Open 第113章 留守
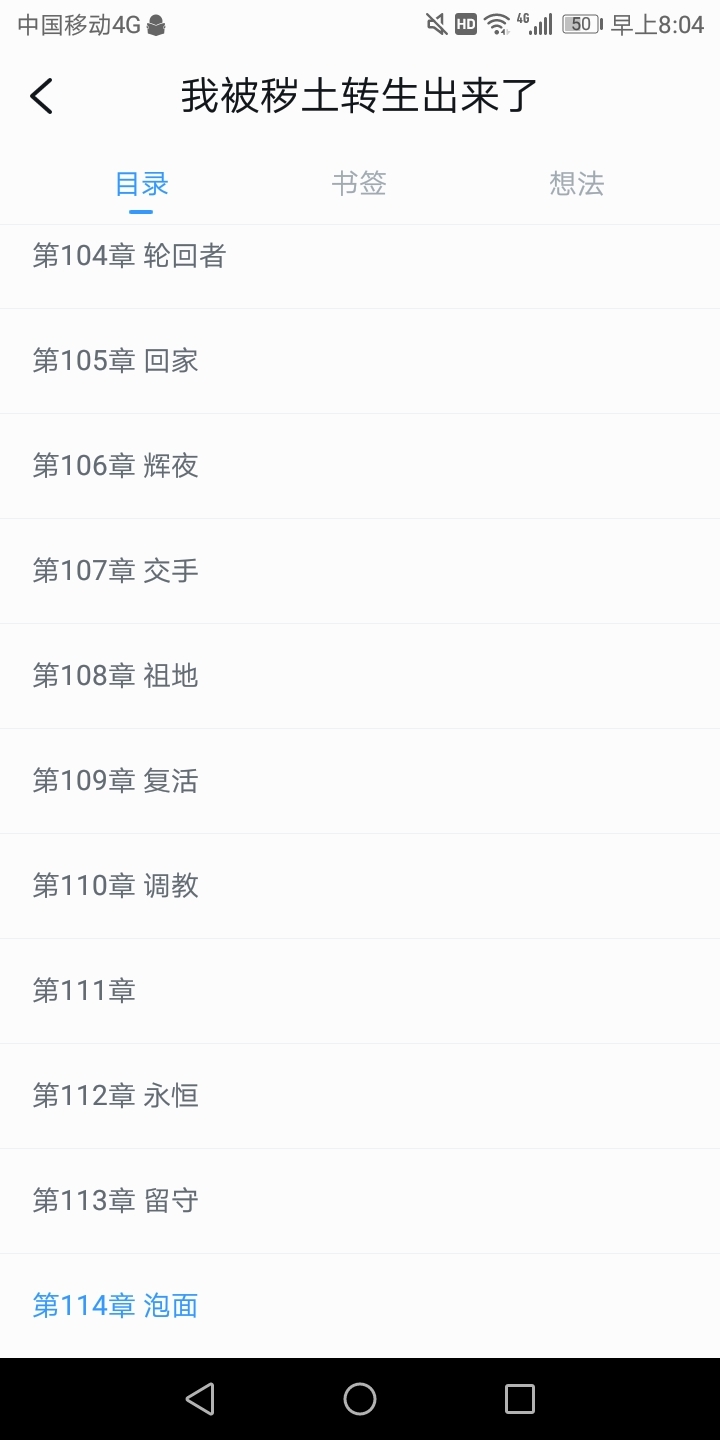The image size is (720, 1440). tap(116, 1201)
